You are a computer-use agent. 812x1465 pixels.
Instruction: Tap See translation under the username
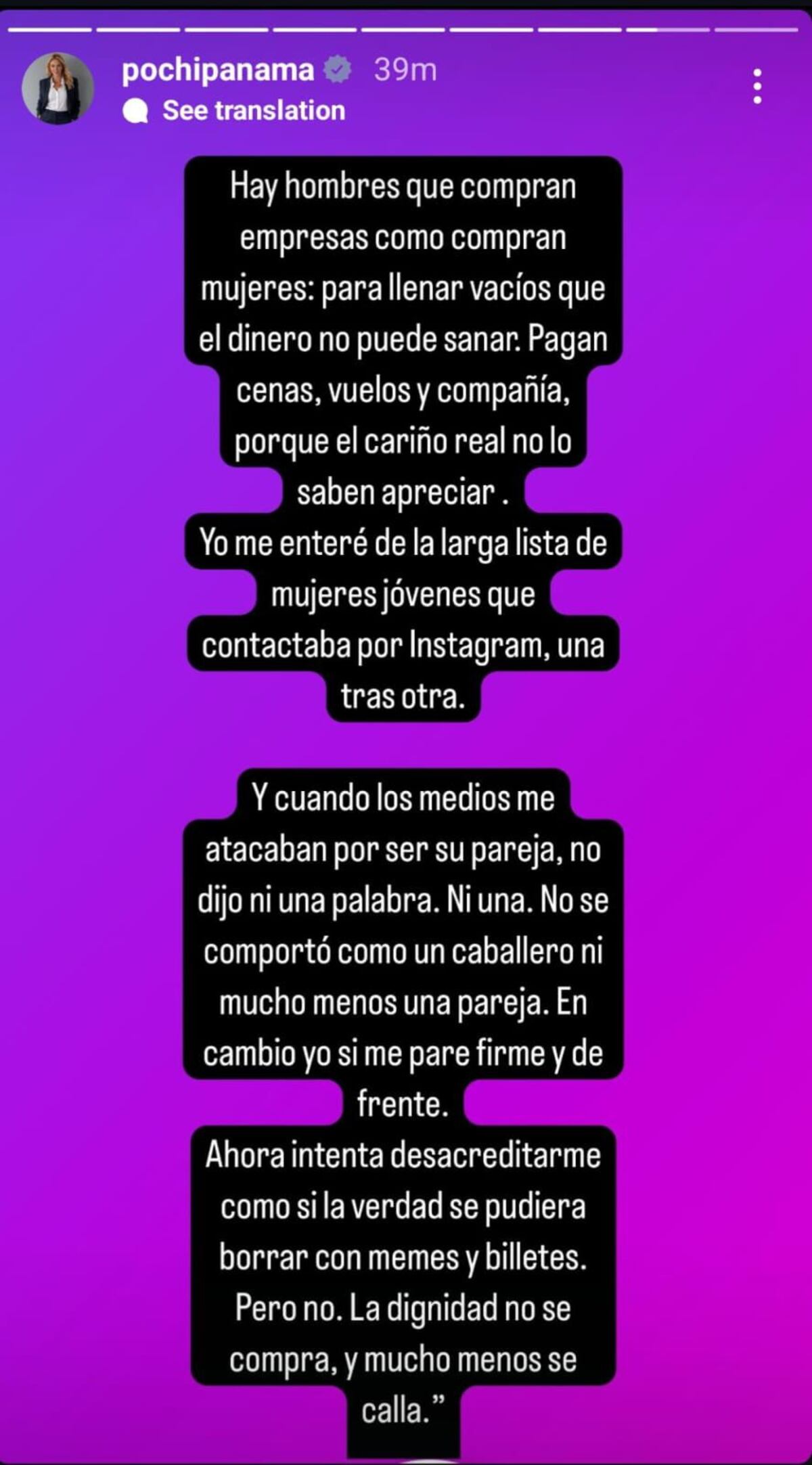tap(252, 111)
